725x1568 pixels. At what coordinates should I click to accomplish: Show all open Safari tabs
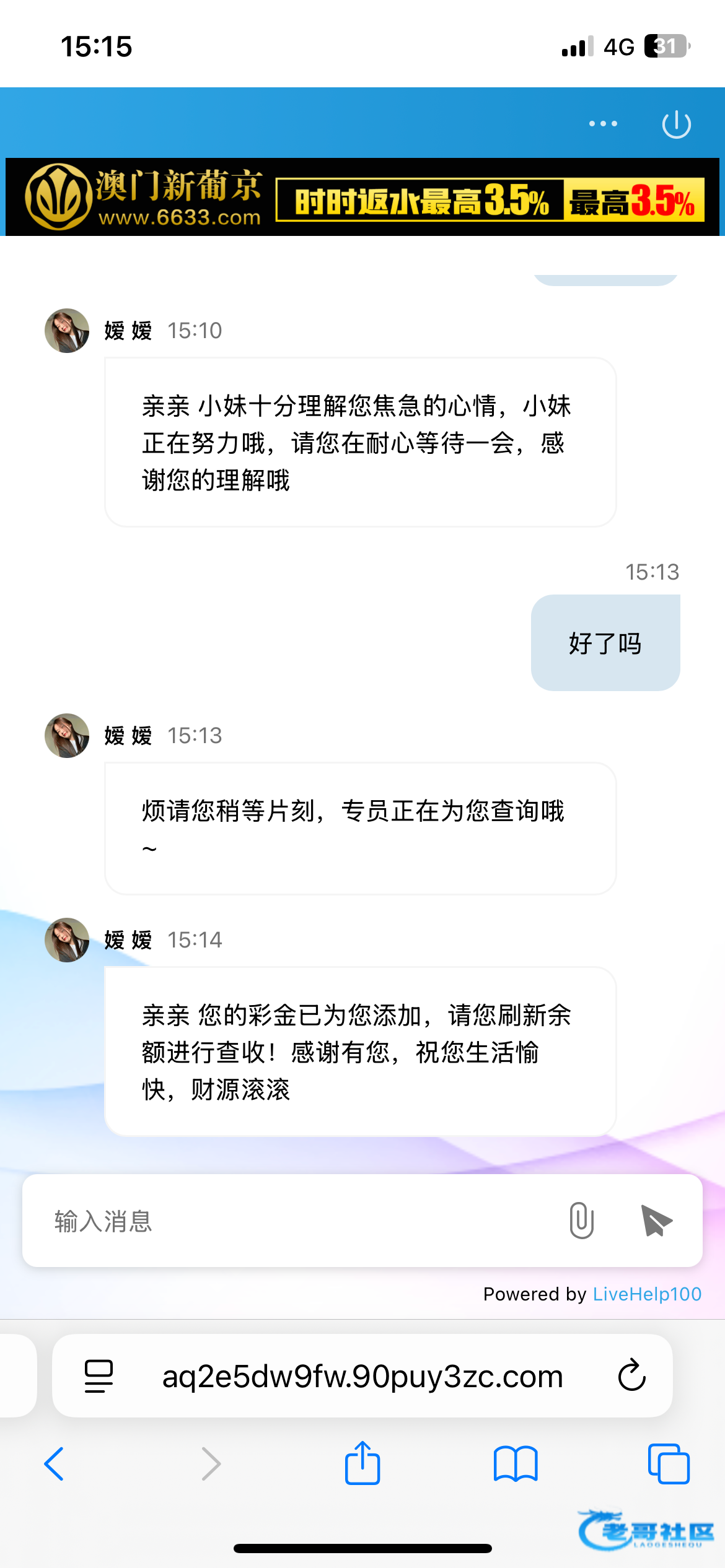click(x=668, y=1464)
